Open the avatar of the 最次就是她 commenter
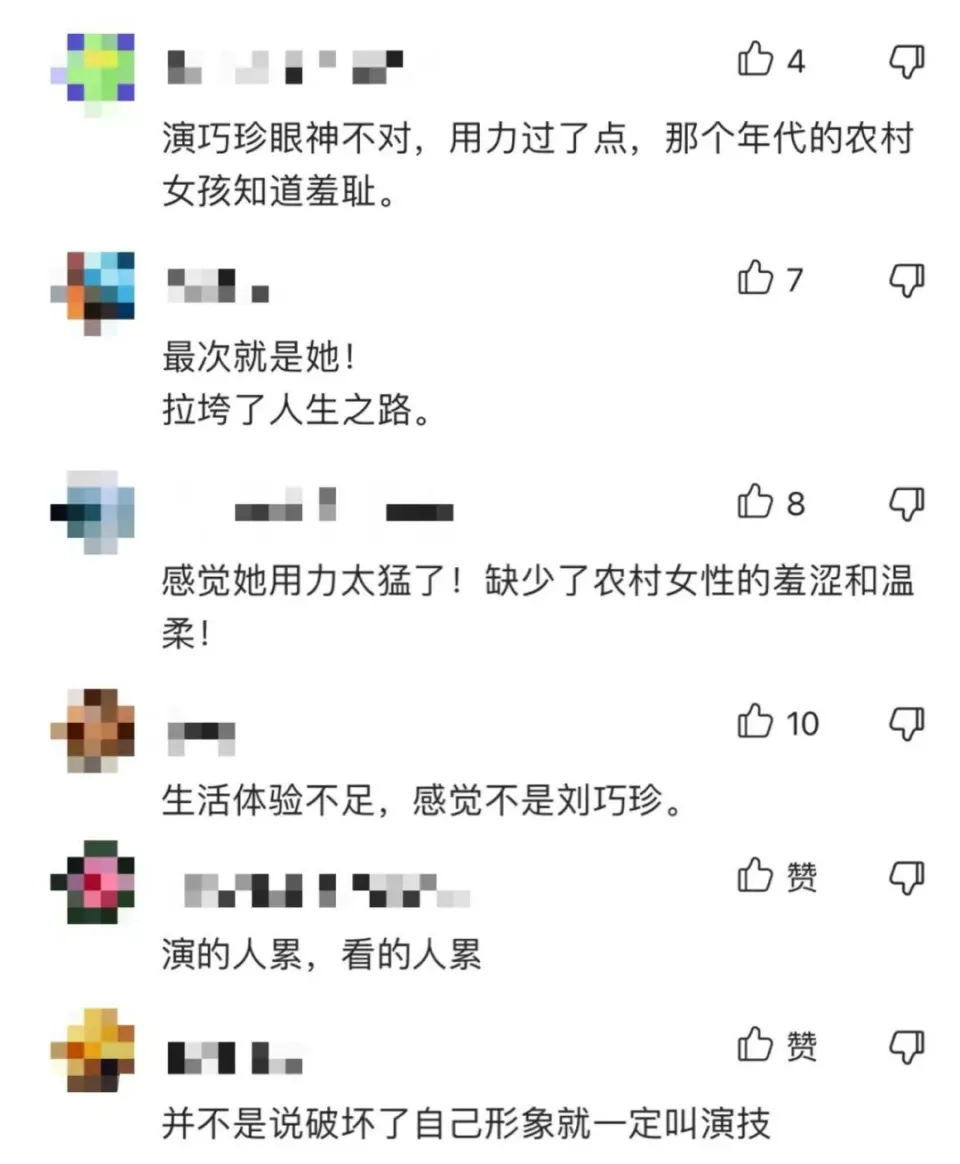Image resolution: width=960 pixels, height=1164 pixels. click(92, 293)
